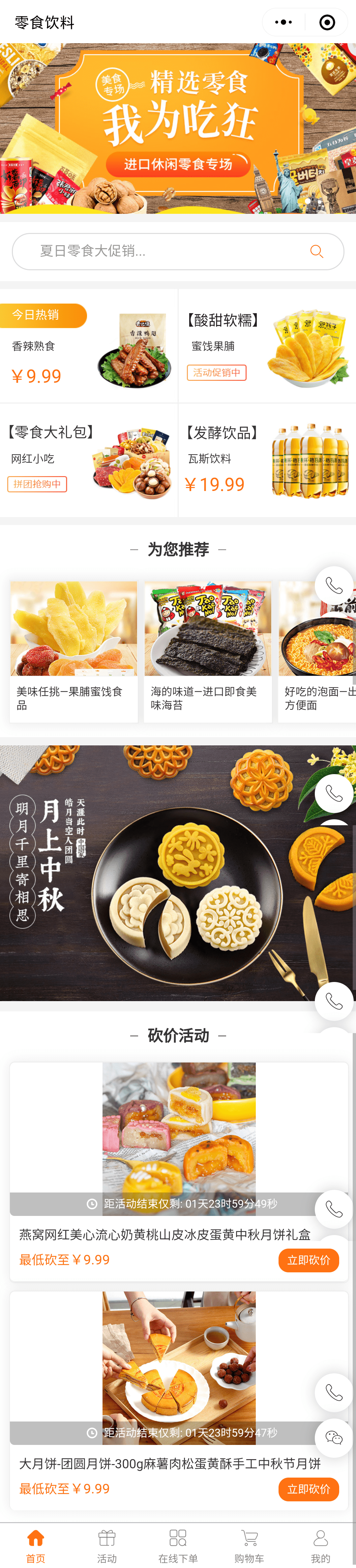View the 进口即食美味海苔 recommended item

[x=208, y=651]
